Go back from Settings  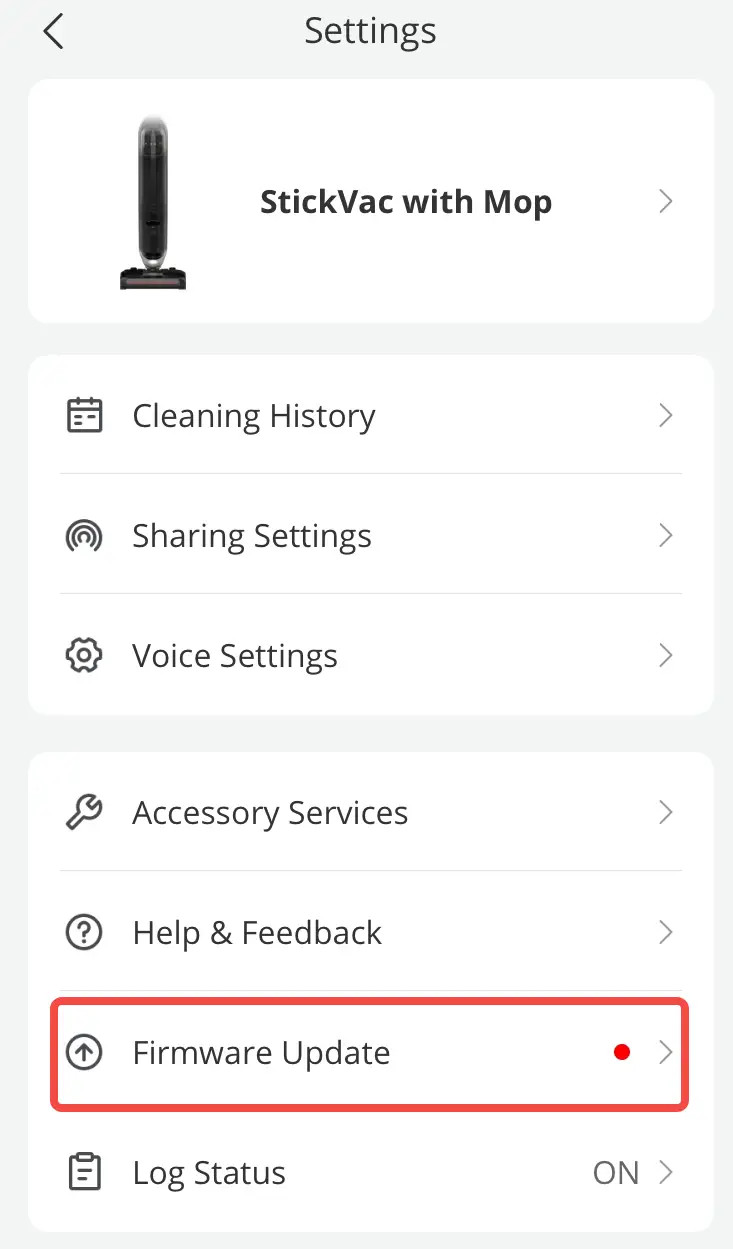click(53, 32)
